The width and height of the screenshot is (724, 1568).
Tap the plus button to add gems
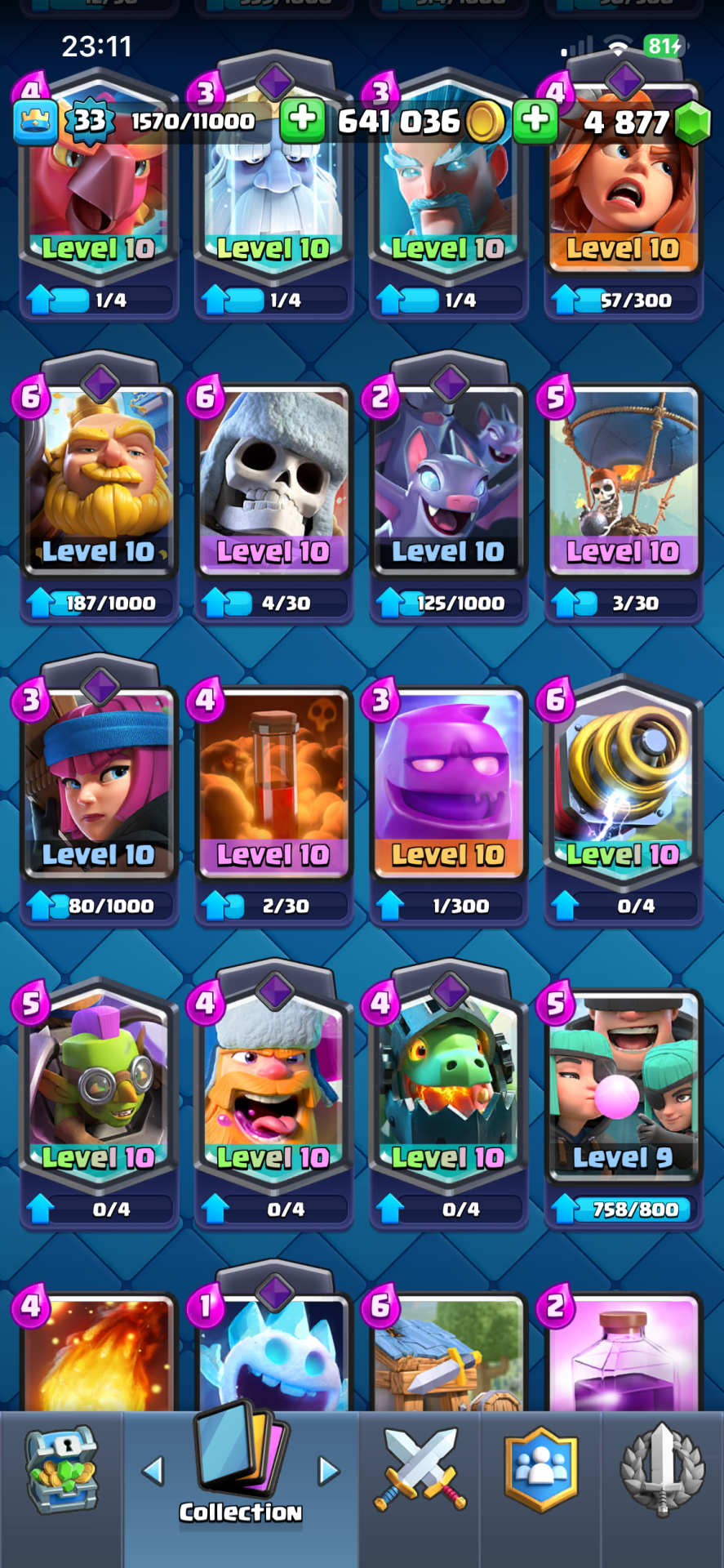coord(535,121)
